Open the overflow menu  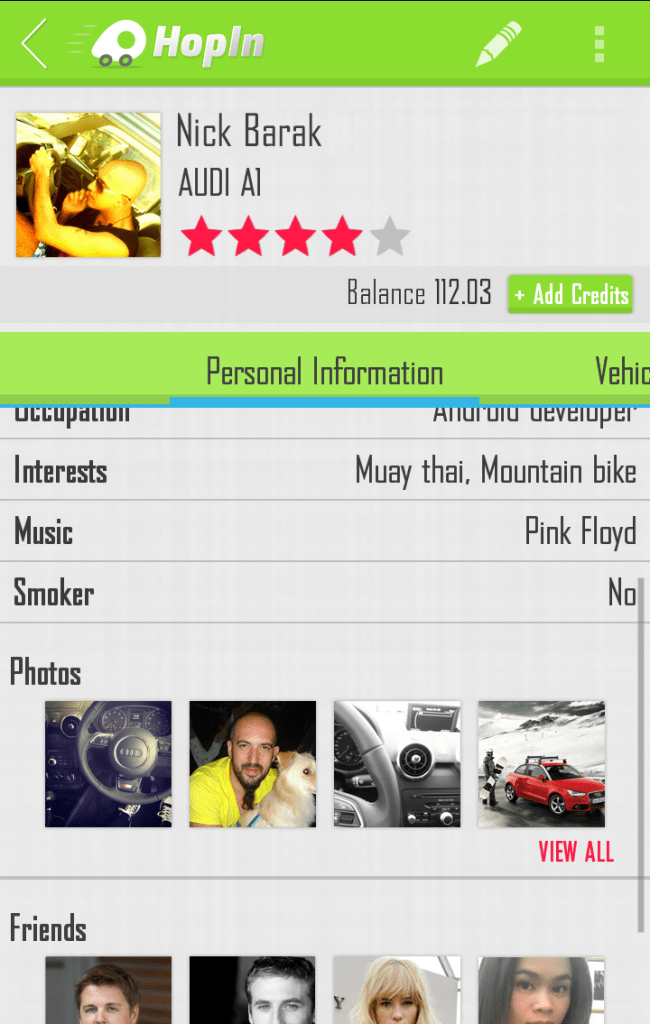coord(599,45)
